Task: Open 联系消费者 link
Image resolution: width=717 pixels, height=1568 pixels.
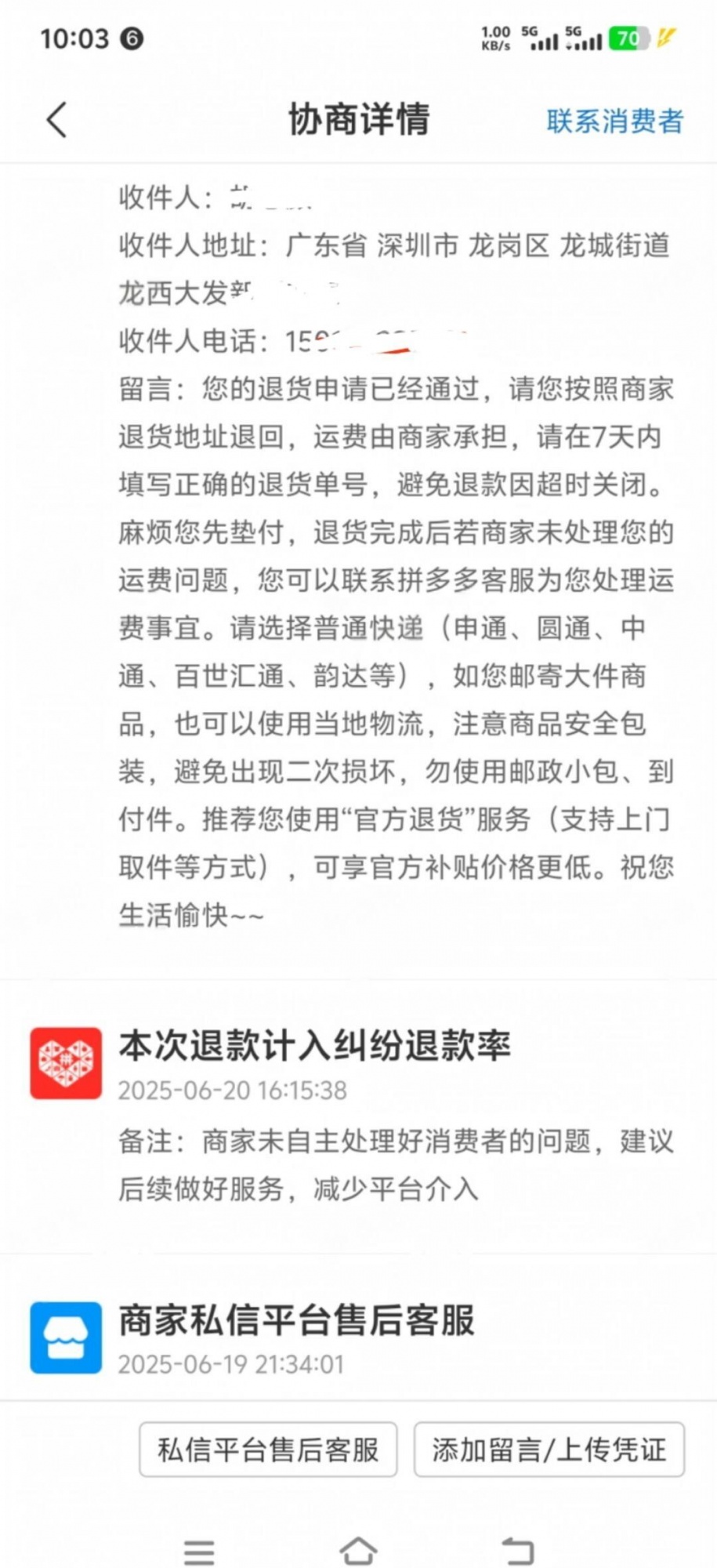Action: tap(614, 121)
